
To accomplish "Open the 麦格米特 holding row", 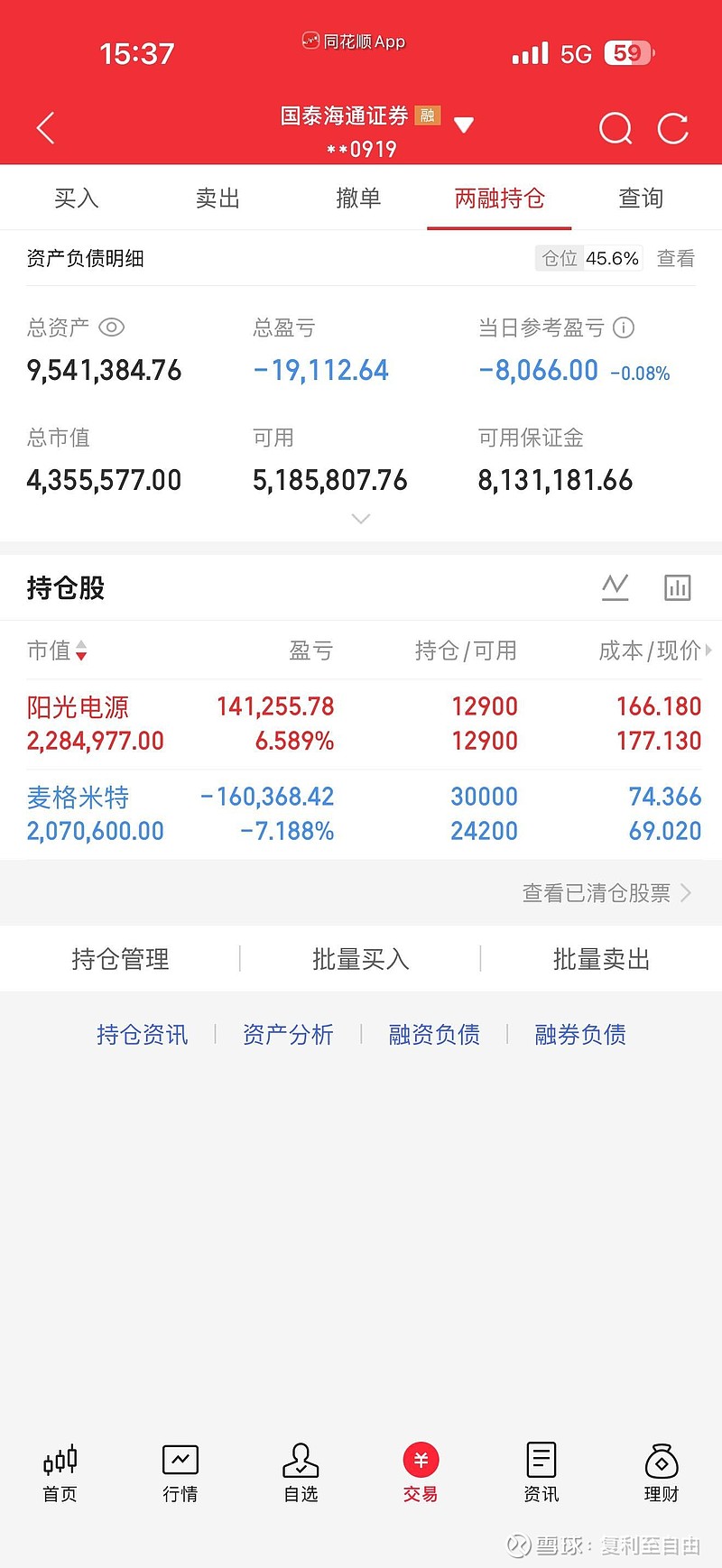I will [x=361, y=814].
